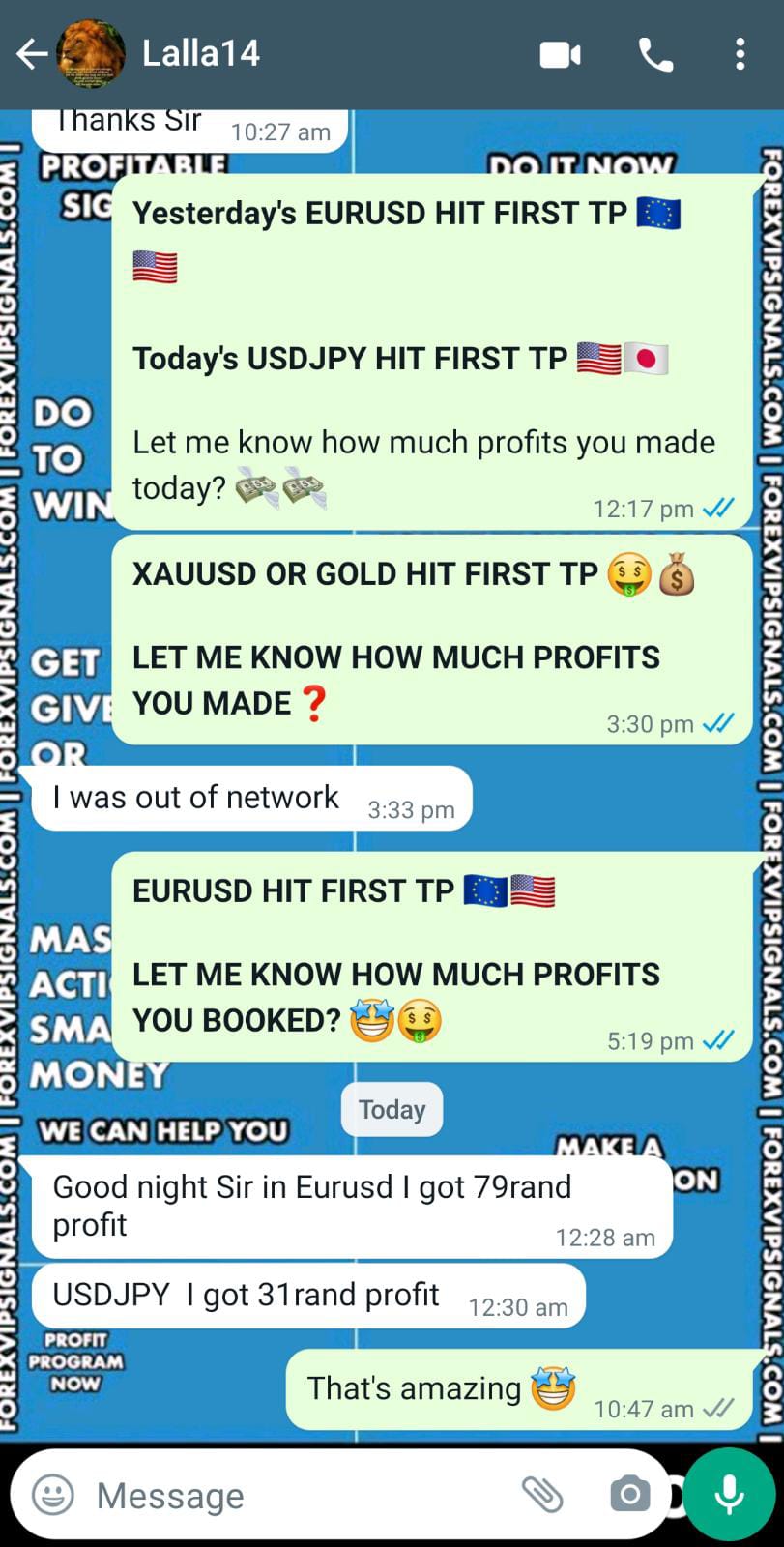Attach a file with the paperclip
Viewport: 784px width, 1547px height.
[542, 1495]
